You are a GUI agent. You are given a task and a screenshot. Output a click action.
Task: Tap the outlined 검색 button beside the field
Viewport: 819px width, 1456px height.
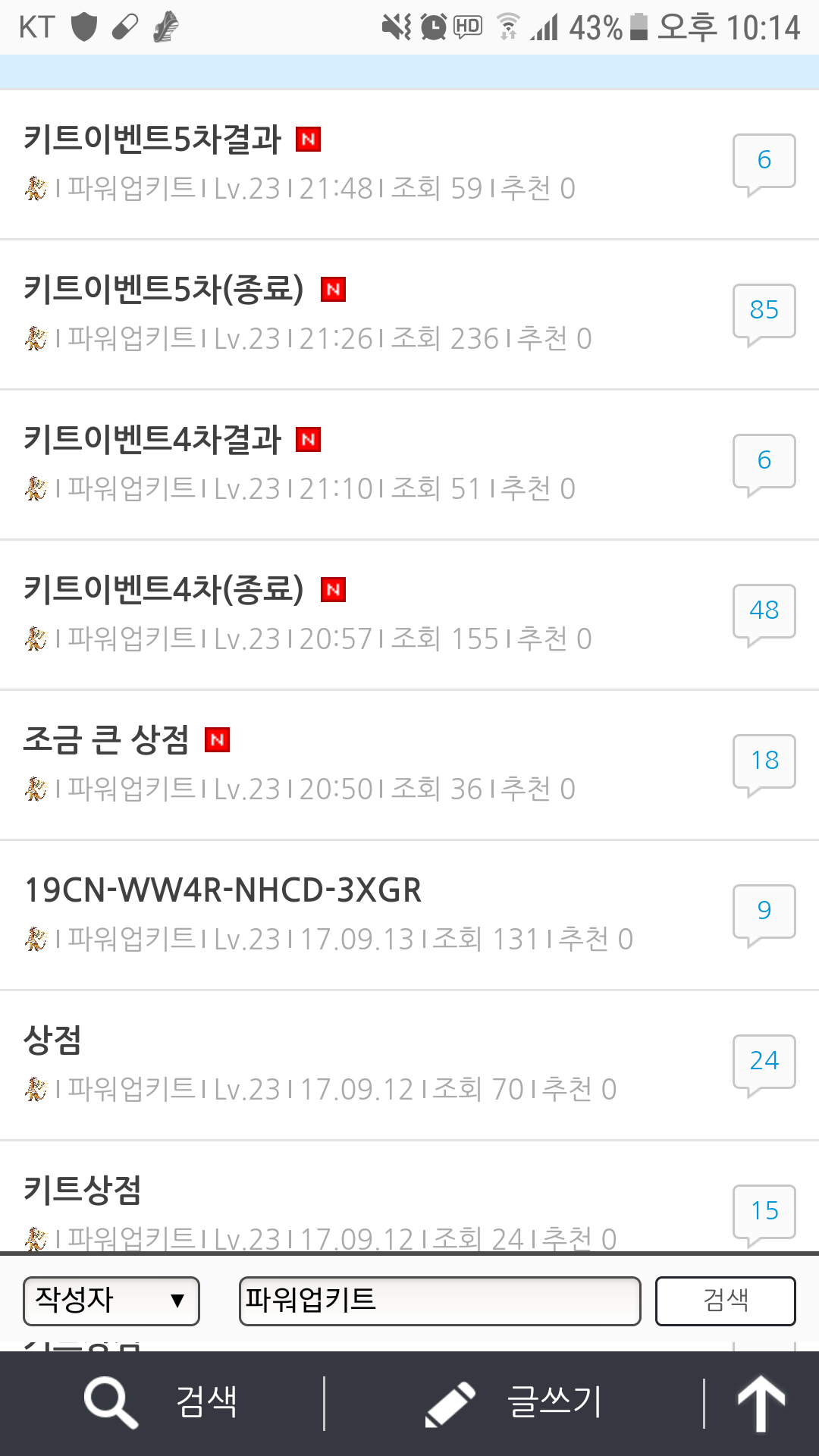[x=725, y=1301]
